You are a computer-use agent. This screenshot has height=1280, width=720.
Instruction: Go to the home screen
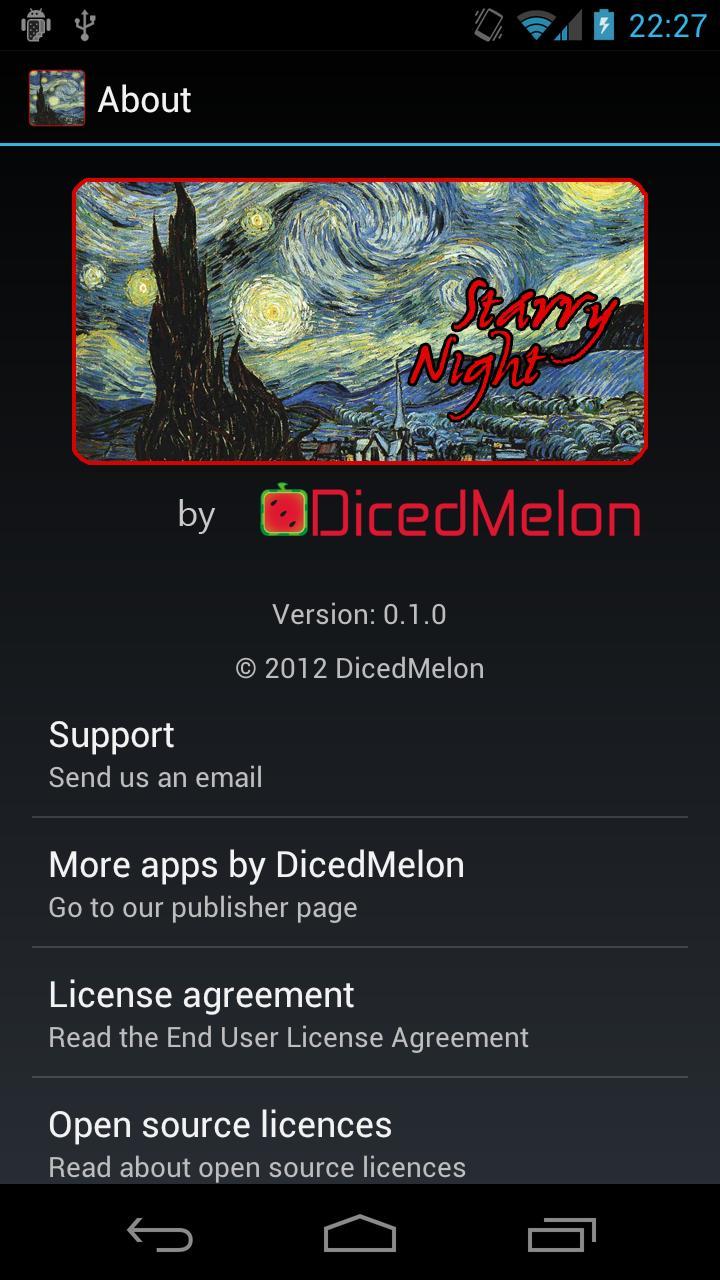pos(360,1235)
